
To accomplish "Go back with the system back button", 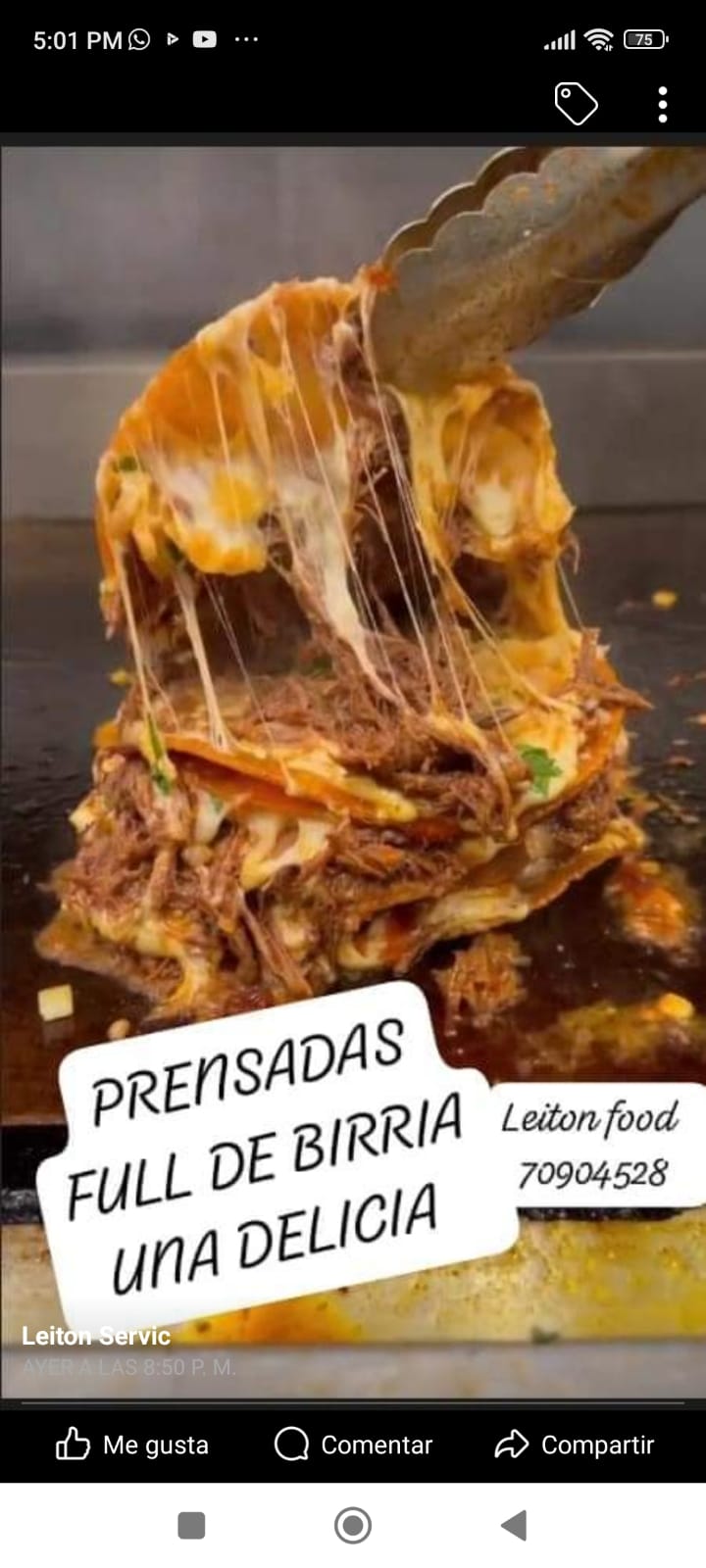I will [514, 1526].
